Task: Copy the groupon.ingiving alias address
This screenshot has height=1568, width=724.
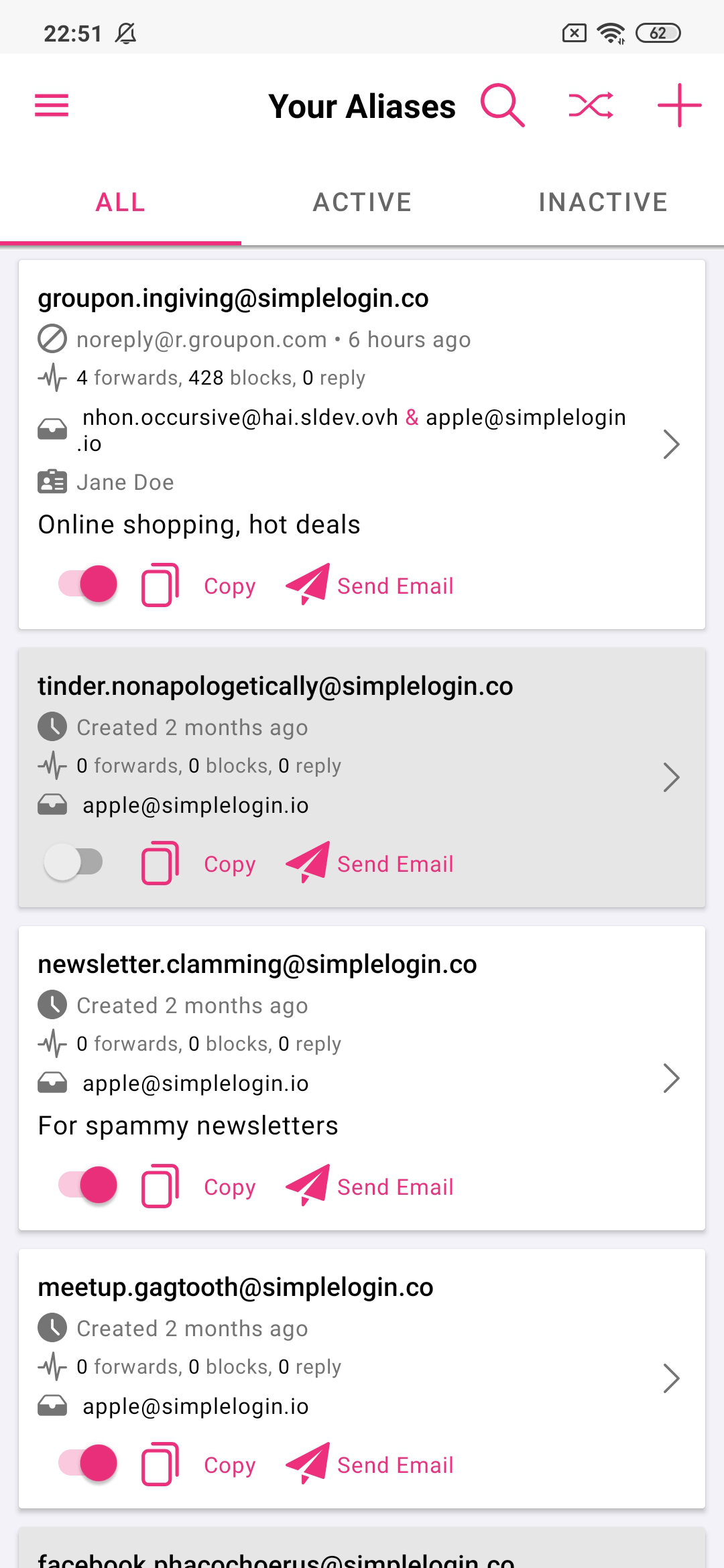Action: coord(198,586)
